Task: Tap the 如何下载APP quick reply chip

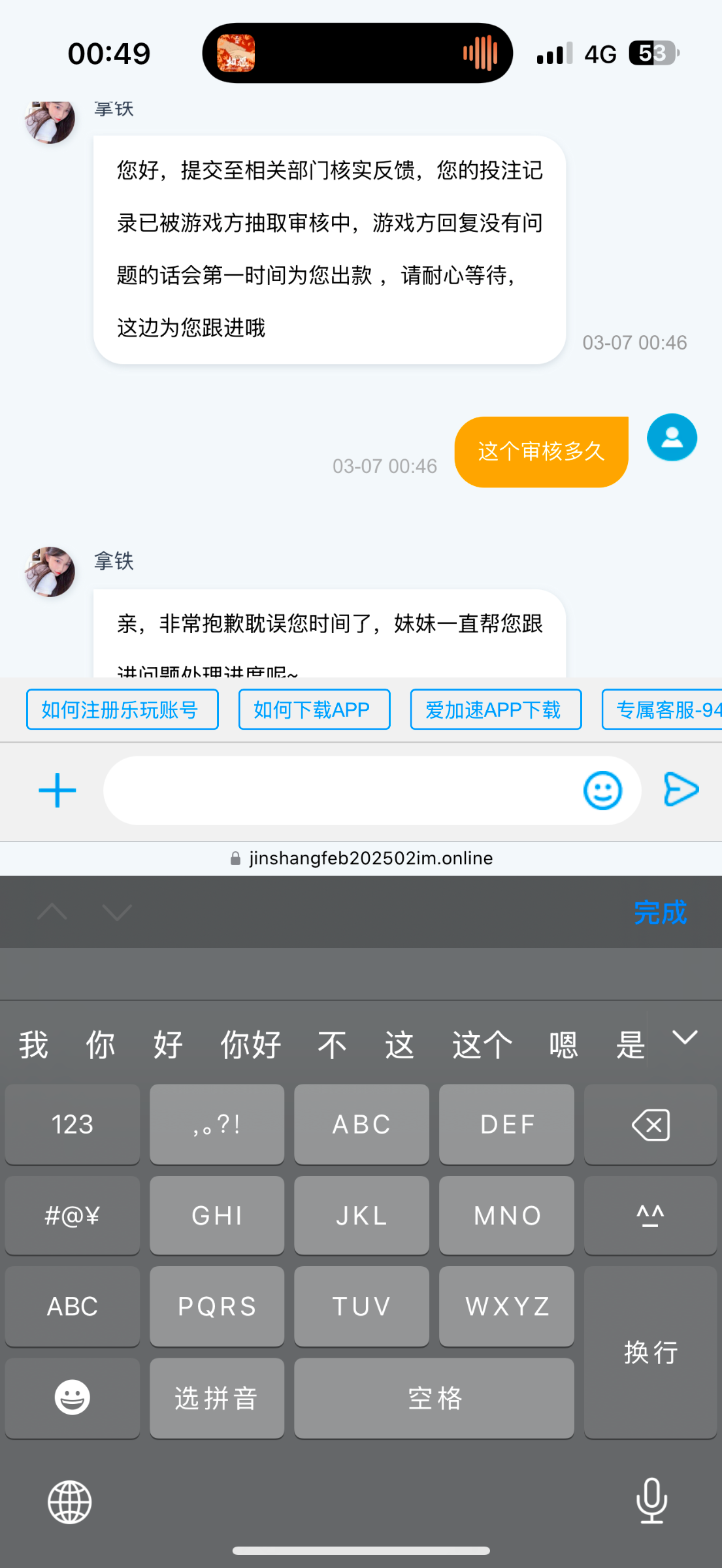Action: click(314, 710)
